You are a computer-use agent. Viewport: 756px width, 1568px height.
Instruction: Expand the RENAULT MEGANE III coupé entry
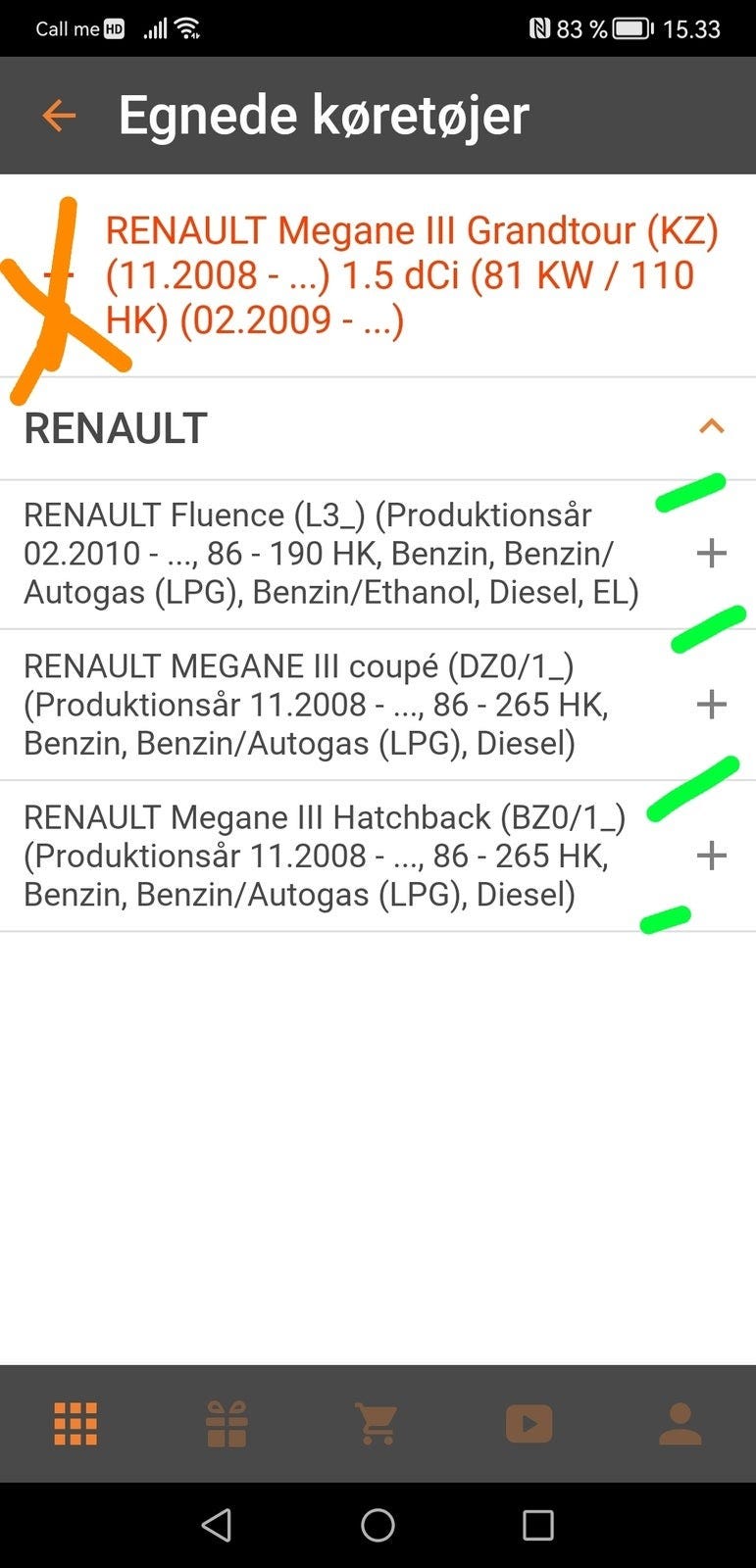pyautogui.click(x=711, y=705)
